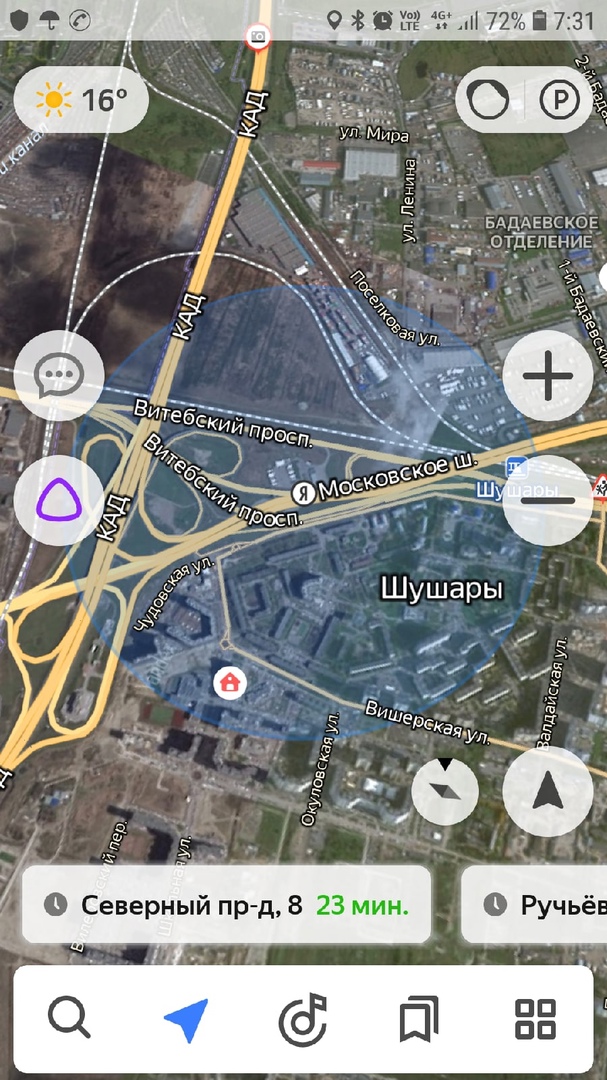This screenshot has height=1080, width=607.
Task: Toggle the traffic layer button
Action: (490, 100)
